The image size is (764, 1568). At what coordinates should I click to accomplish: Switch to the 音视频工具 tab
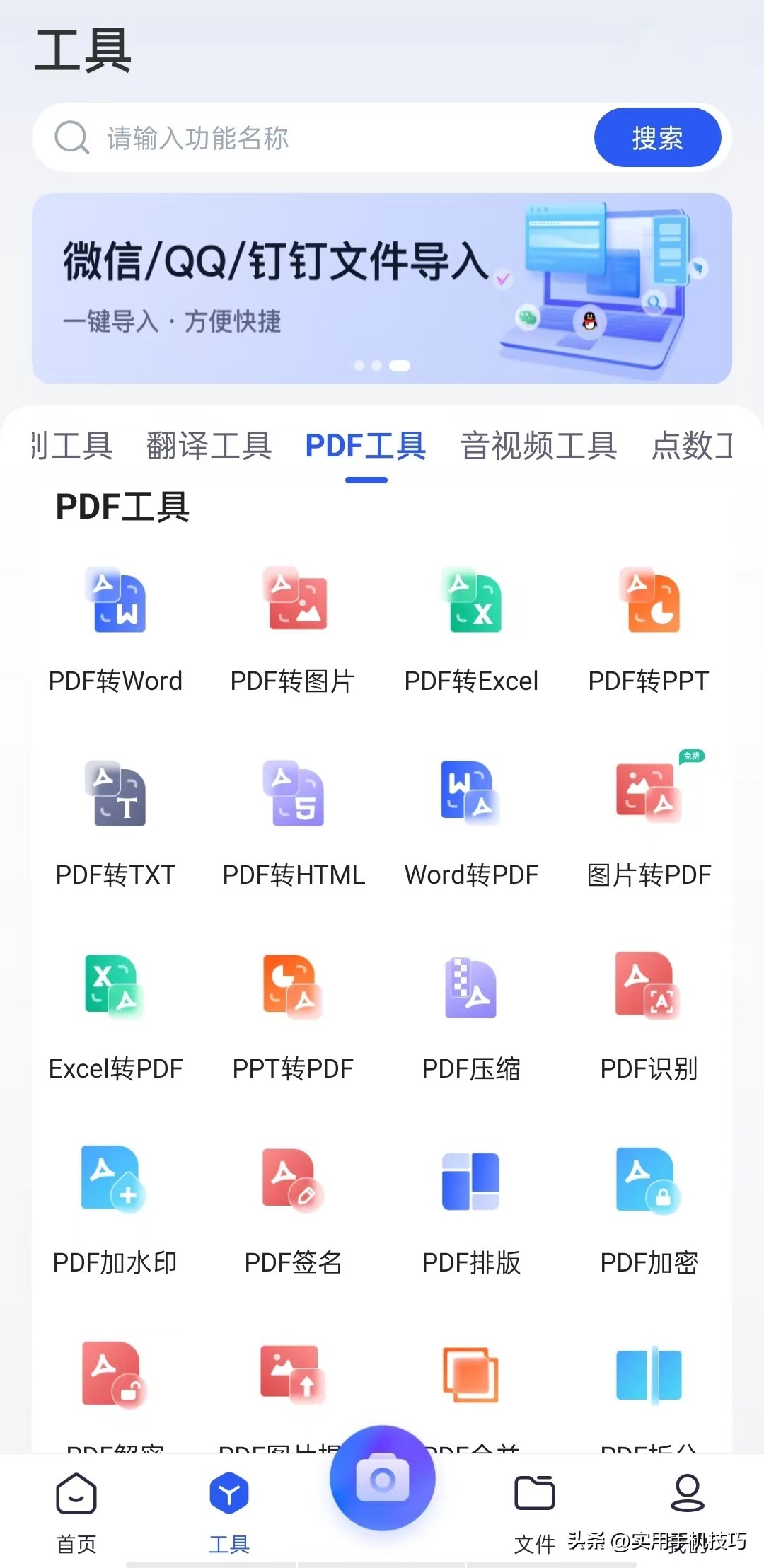(x=538, y=446)
